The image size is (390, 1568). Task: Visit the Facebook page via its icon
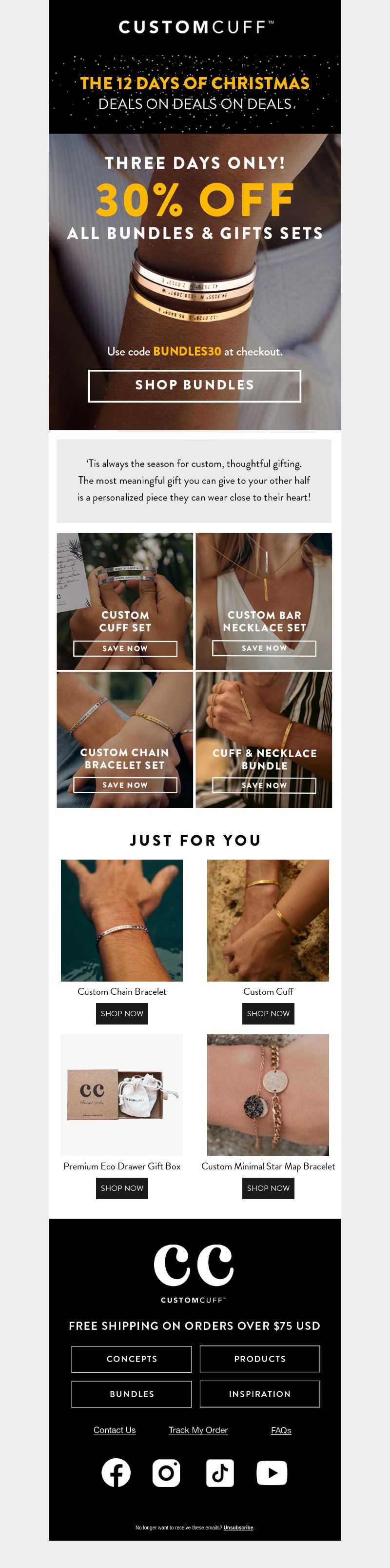point(116,1473)
